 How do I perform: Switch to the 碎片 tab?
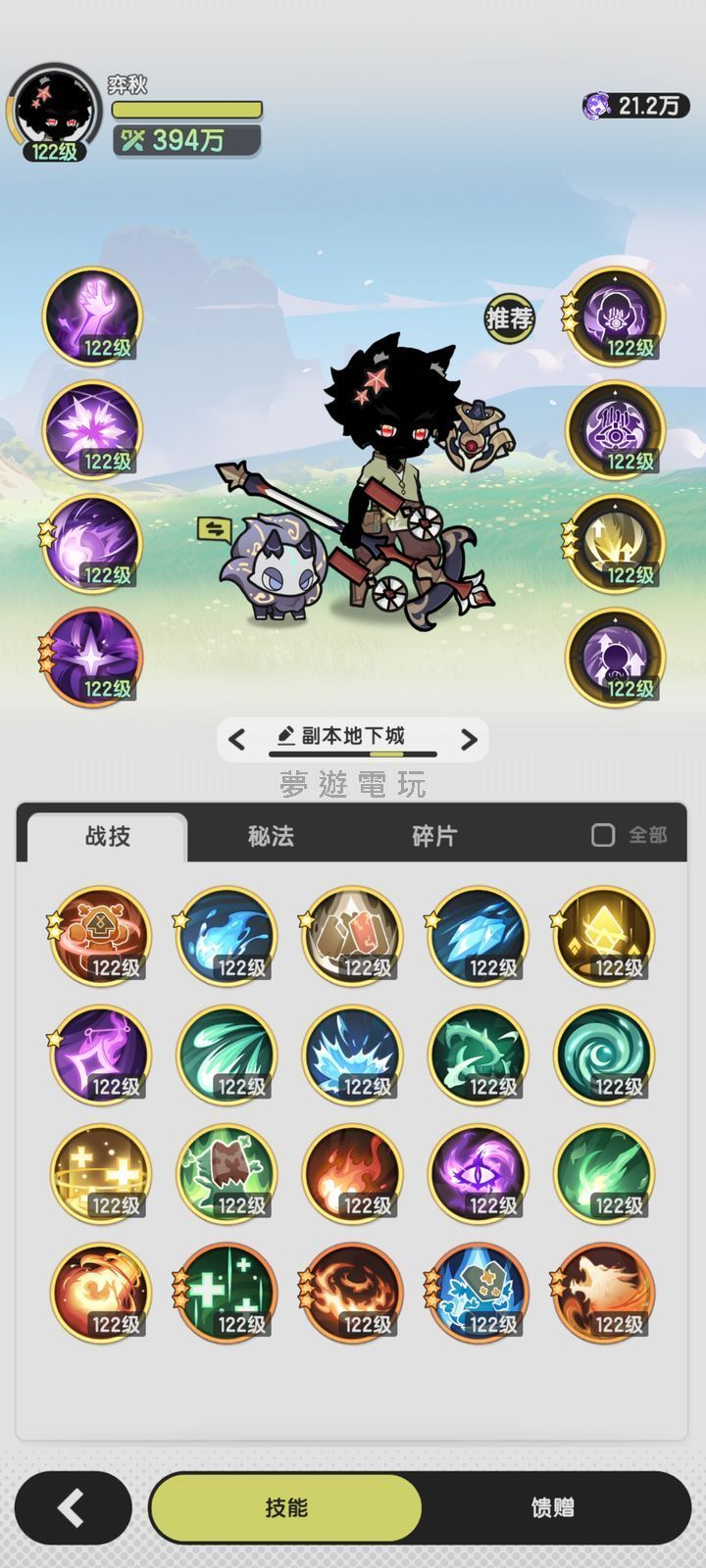[x=434, y=836]
